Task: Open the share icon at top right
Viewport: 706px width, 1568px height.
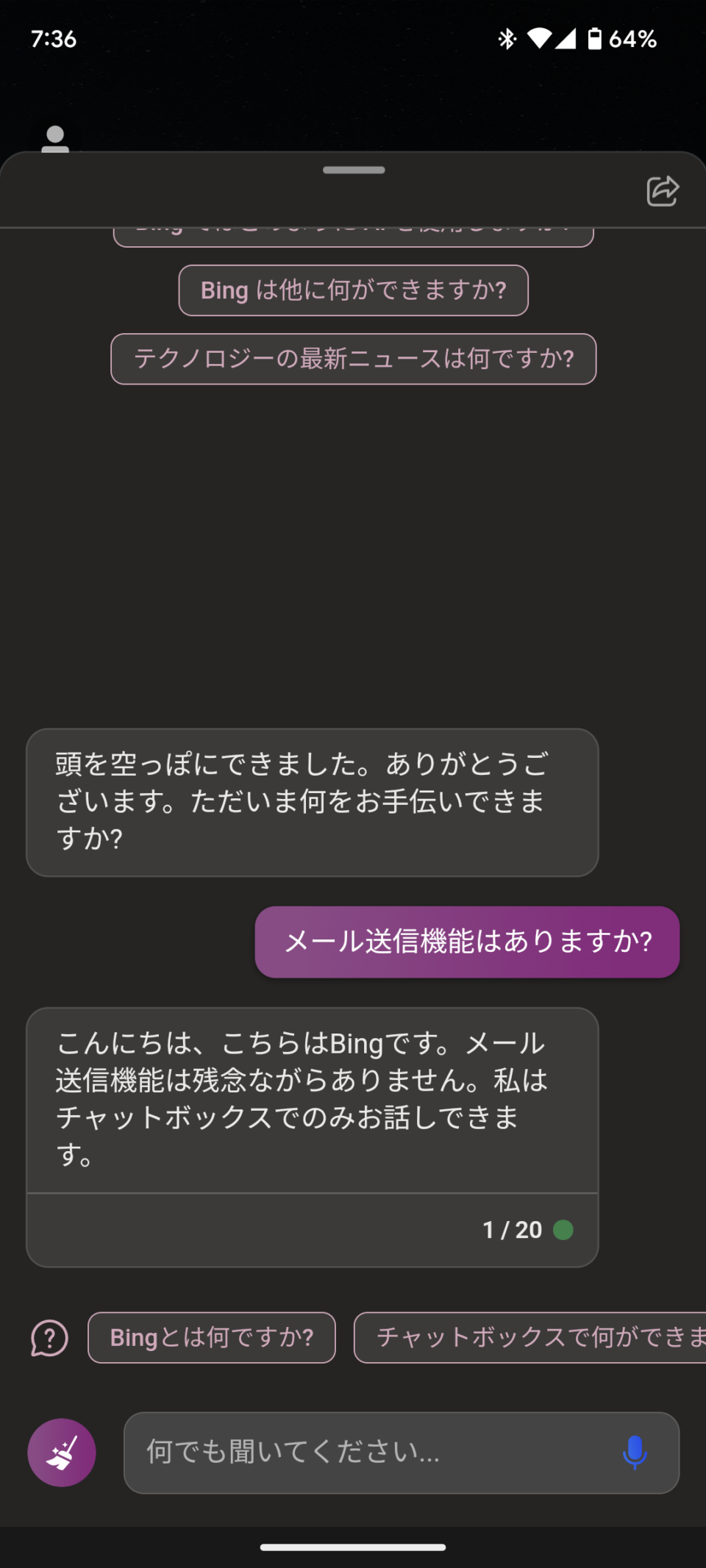Action: click(661, 190)
